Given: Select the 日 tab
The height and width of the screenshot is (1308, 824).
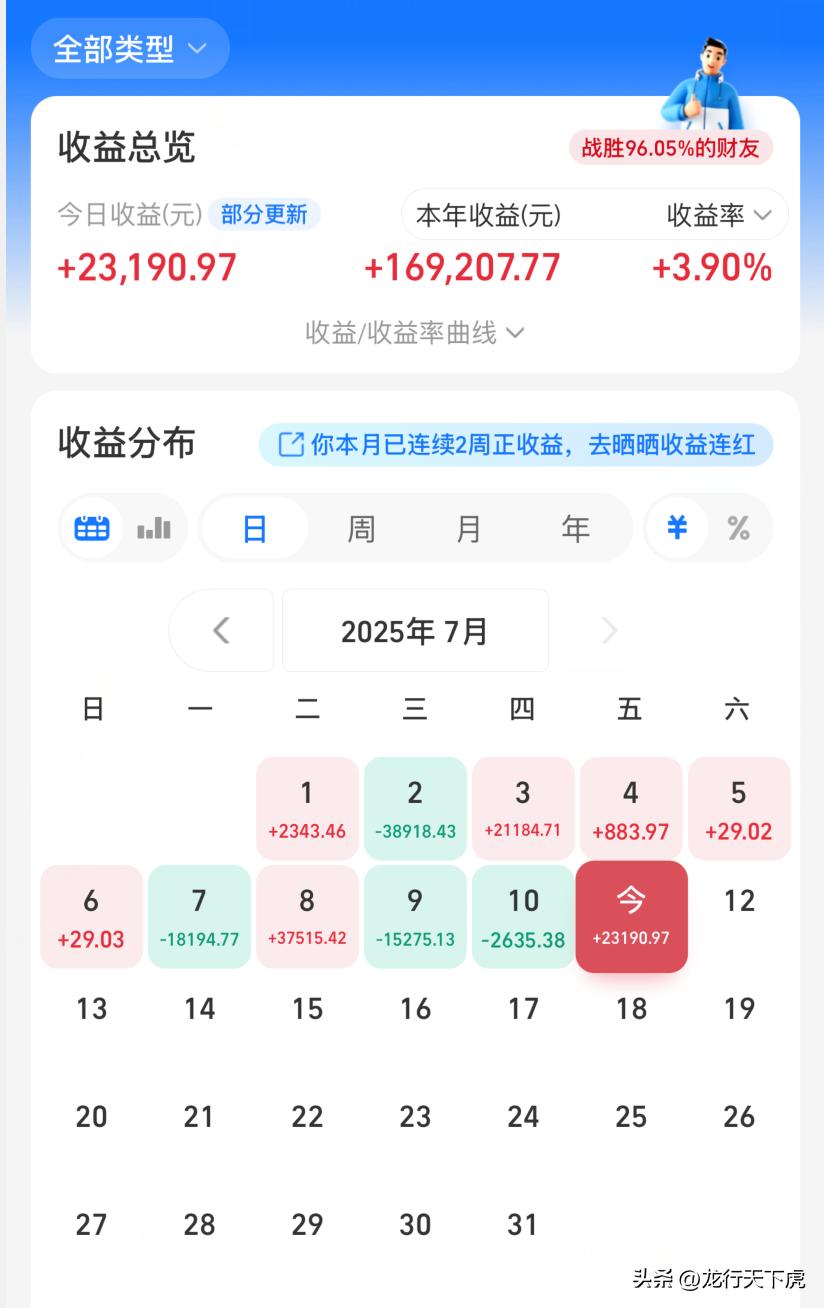Looking at the screenshot, I should 255,528.
